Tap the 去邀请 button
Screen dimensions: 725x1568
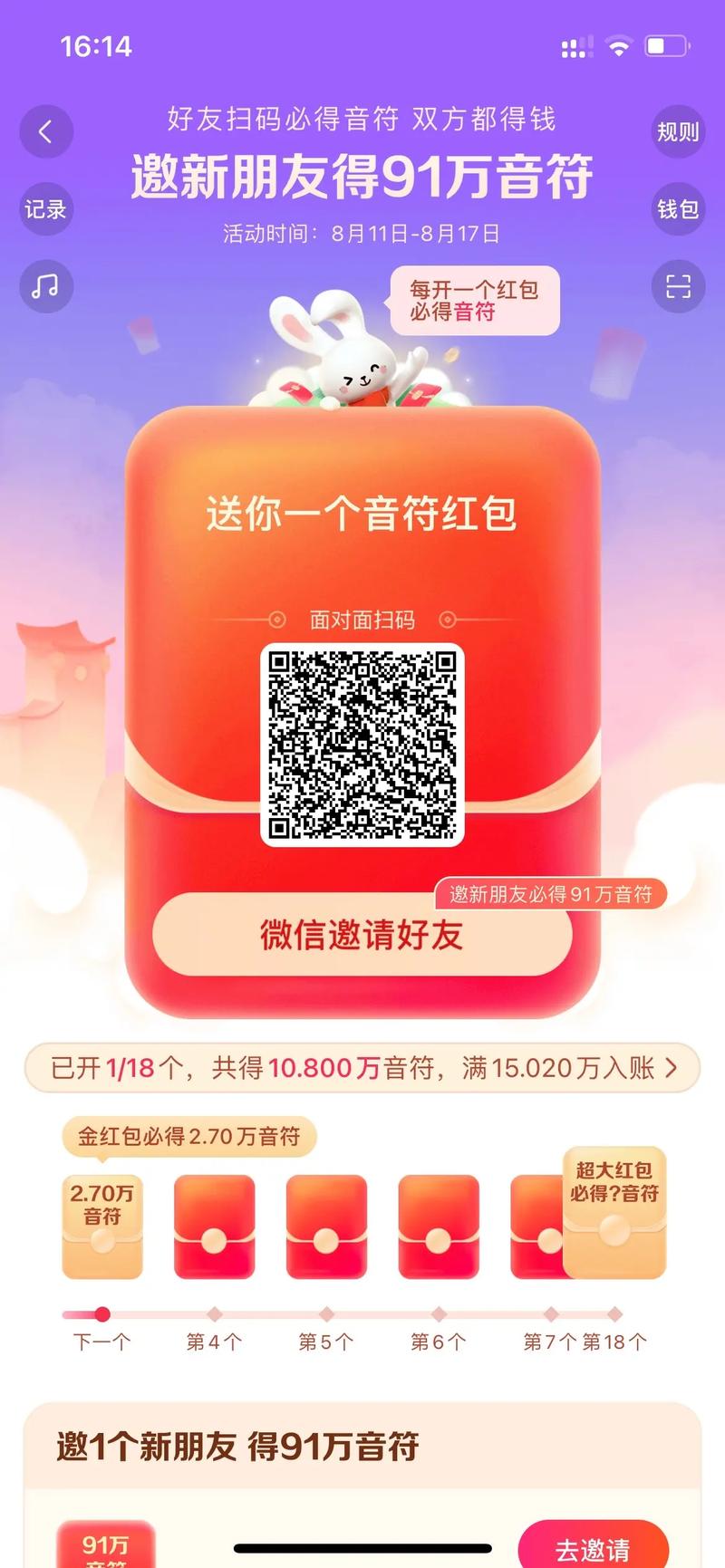[x=593, y=1547]
